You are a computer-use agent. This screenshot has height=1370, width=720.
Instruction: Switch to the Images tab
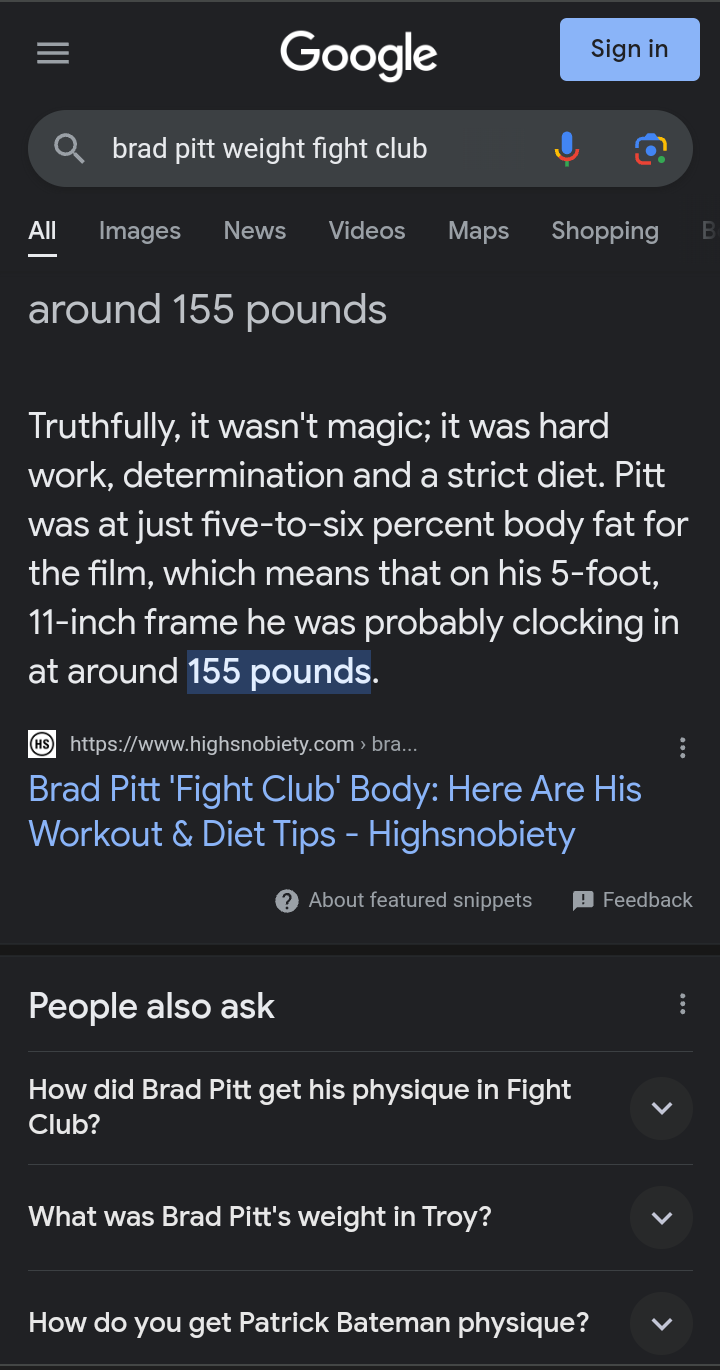tap(140, 231)
